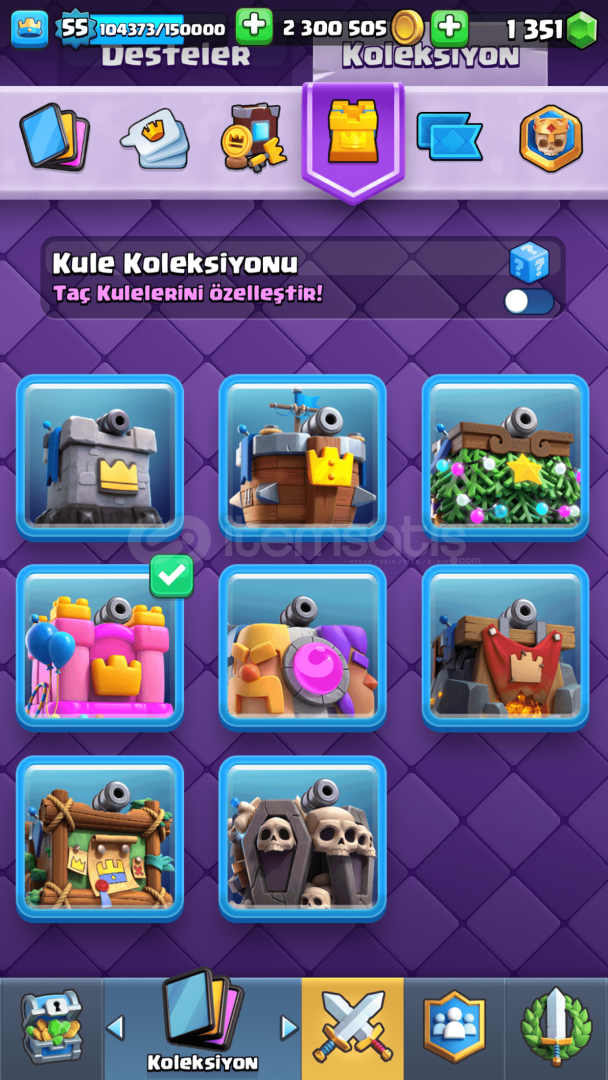
Task: Select the treasure map jungle tower skin
Action: pyautogui.click(x=100, y=838)
